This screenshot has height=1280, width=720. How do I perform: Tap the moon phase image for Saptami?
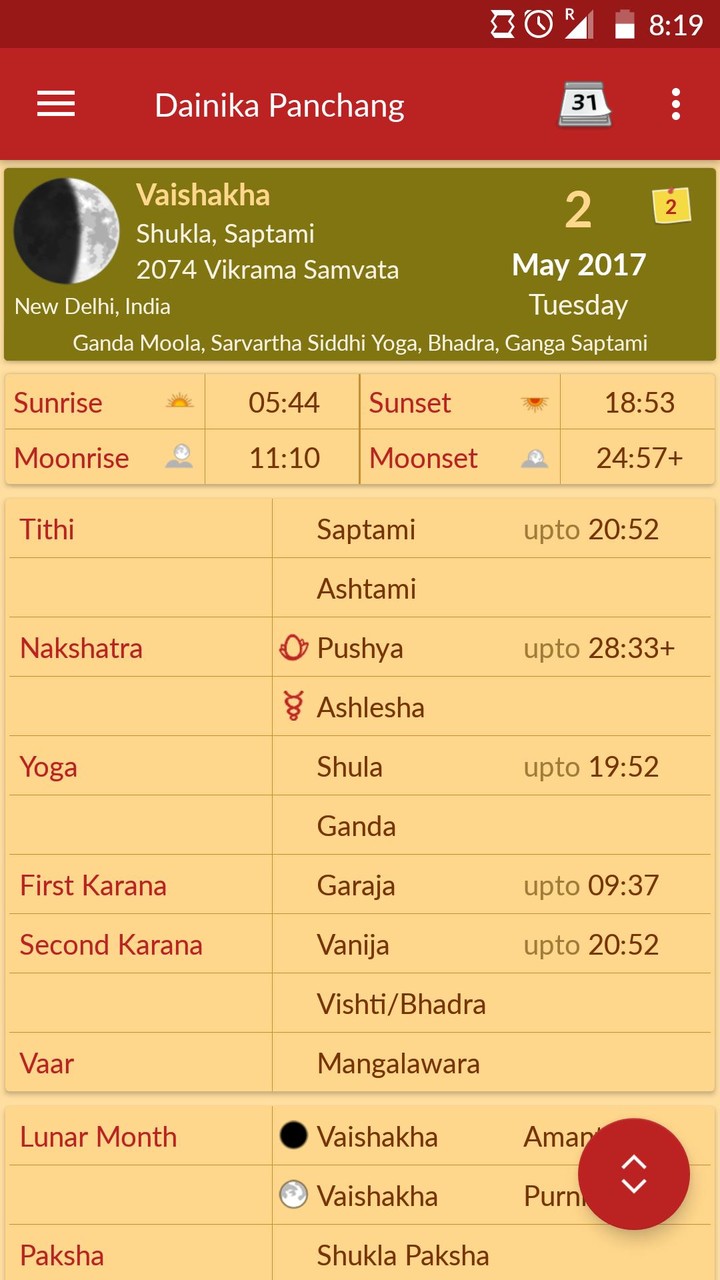[x=66, y=231]
